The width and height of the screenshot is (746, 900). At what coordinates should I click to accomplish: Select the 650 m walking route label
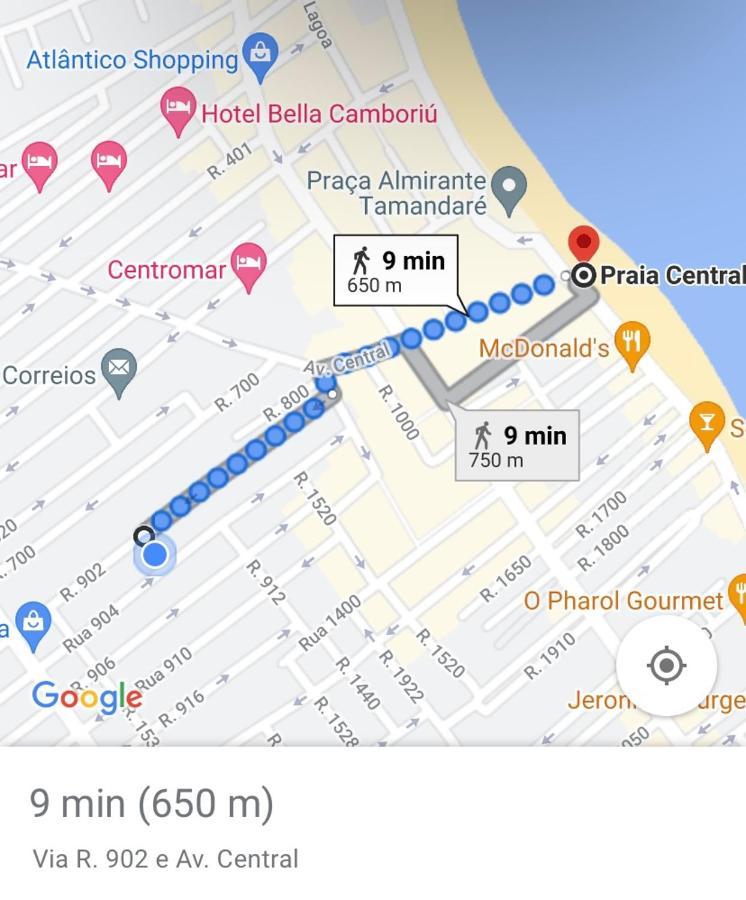pyautogui.click(x=395, y=269)
